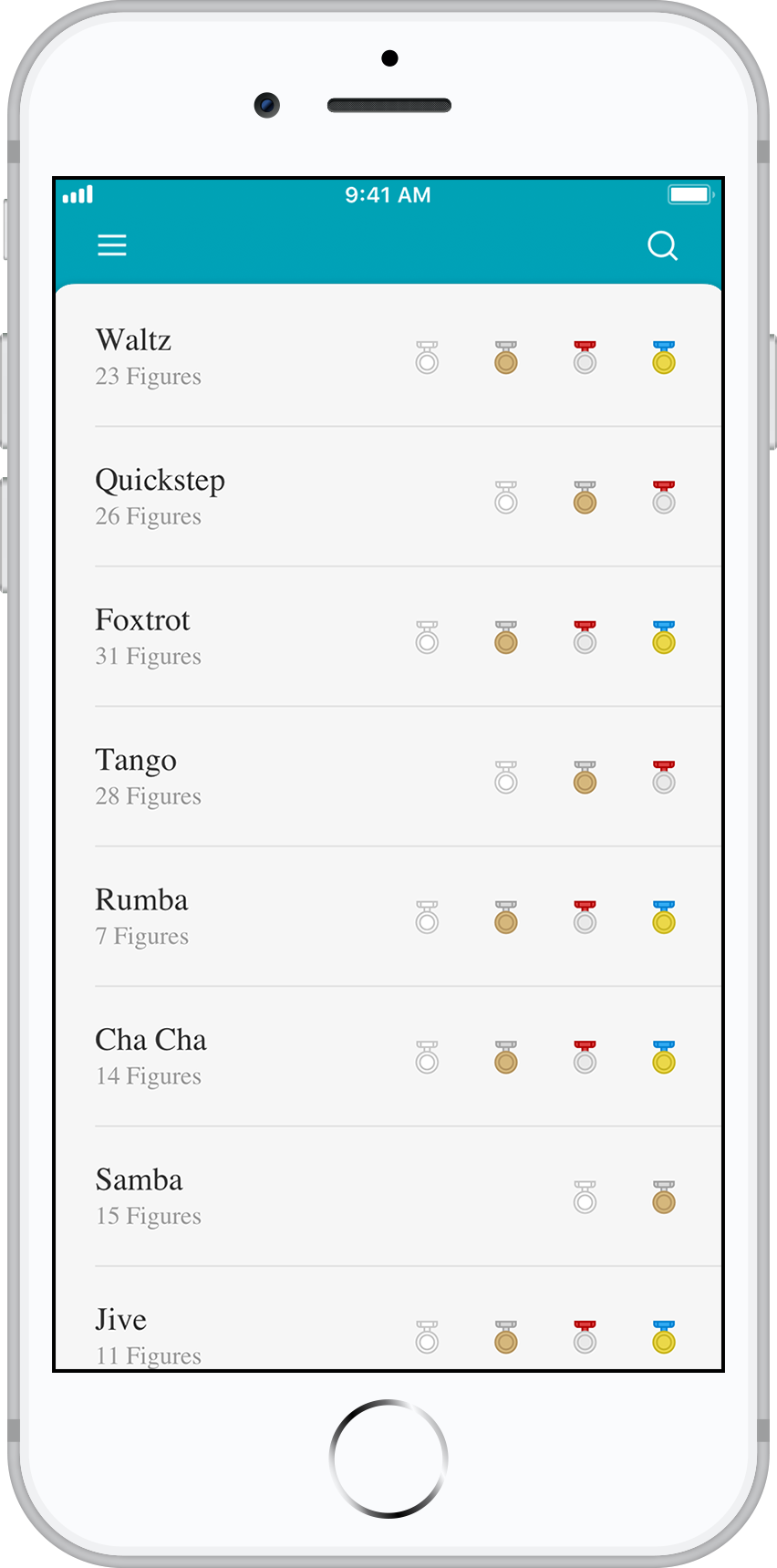This screenshot has width=777, height=1568.
Task: Select Tango's red-ribbon silver medal
Action: coord(664,777)
